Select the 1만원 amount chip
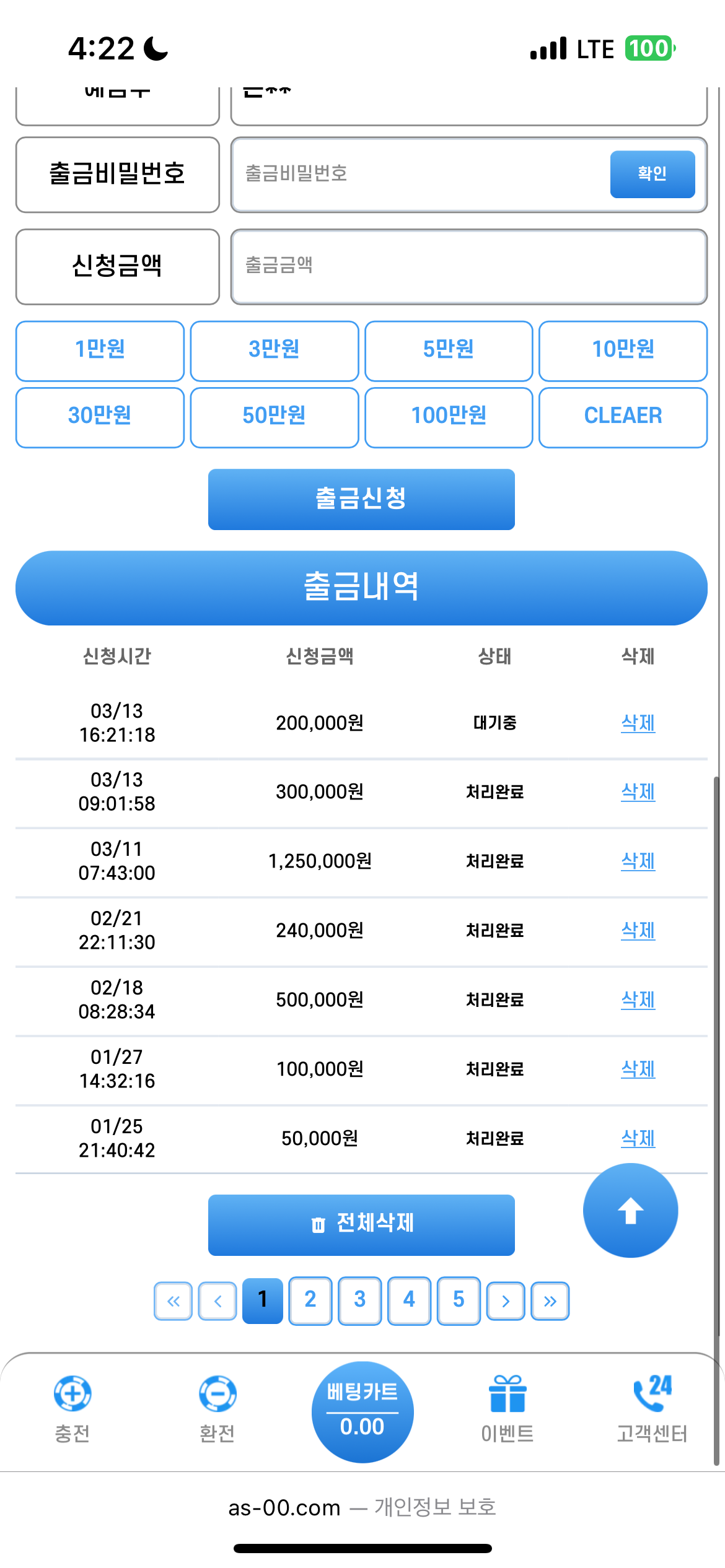This screenshot has width=725, height=1568. [100, 350]
